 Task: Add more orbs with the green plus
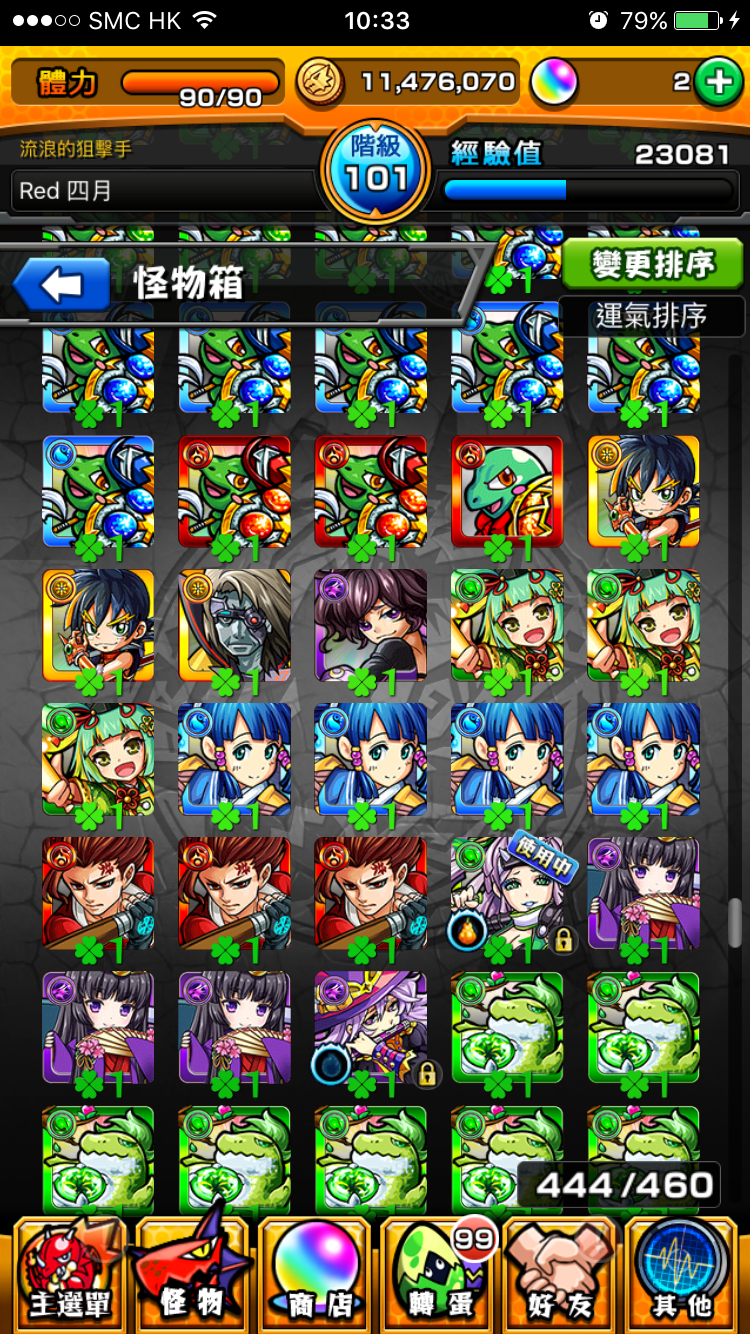pyautogui.click(x=717, y=83)
